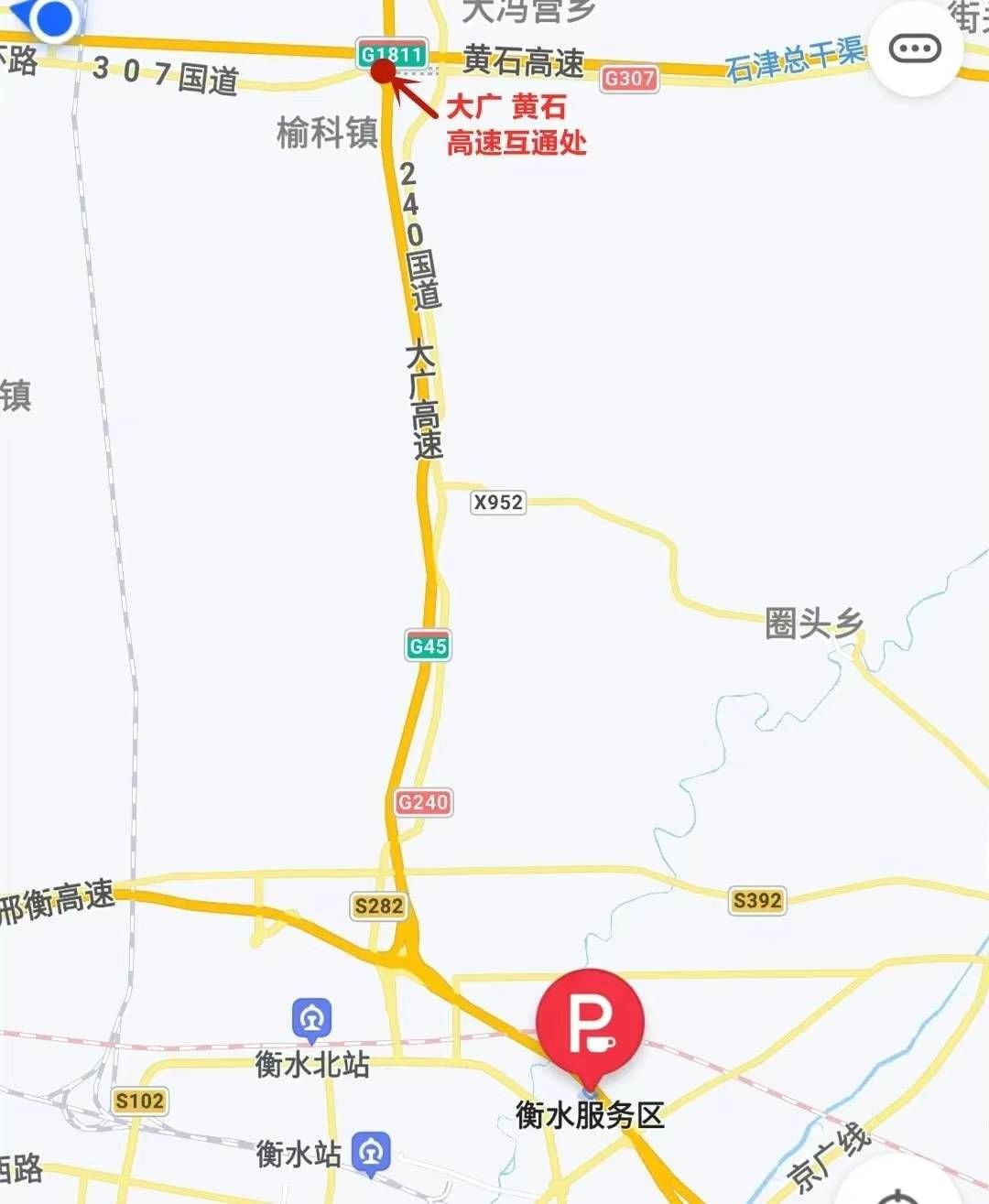Select the 衡水服务区 red parking marker
Viewport: 989px width, 1204px height.
pyautogui.click(x=591, y=1024)
